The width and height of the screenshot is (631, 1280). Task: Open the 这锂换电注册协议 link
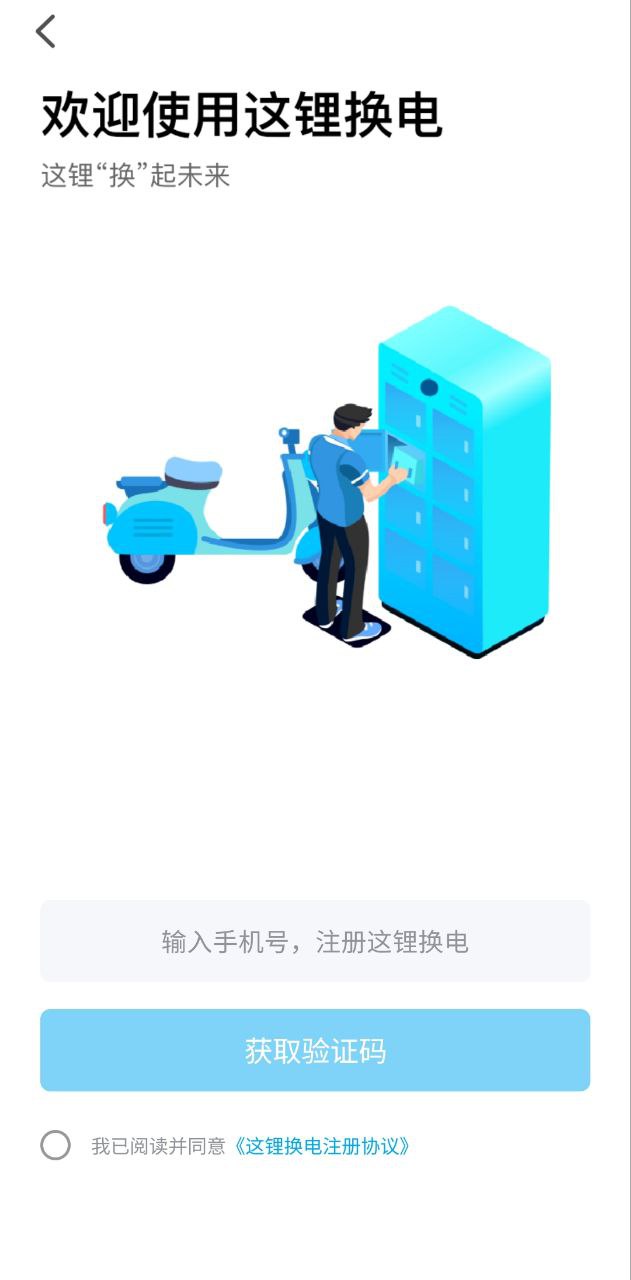[x=322, y=1146]
